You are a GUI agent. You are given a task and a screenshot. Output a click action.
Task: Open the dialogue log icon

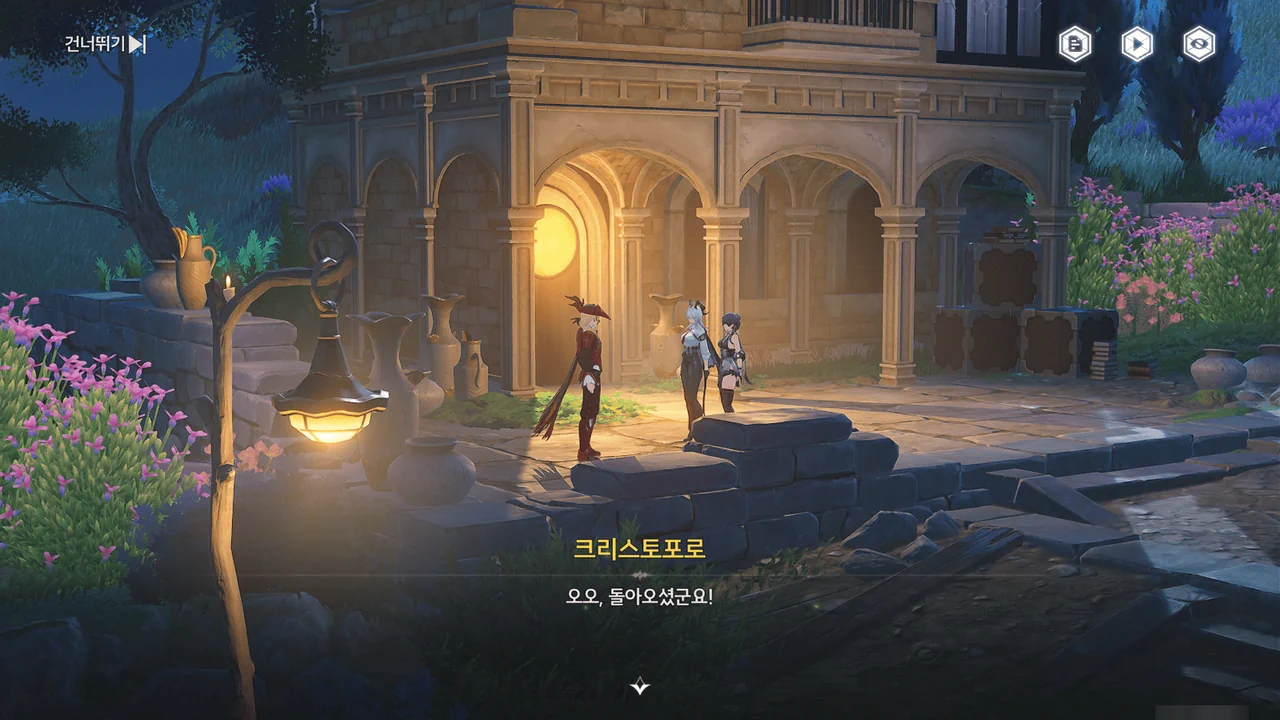tap(1075, 44)
